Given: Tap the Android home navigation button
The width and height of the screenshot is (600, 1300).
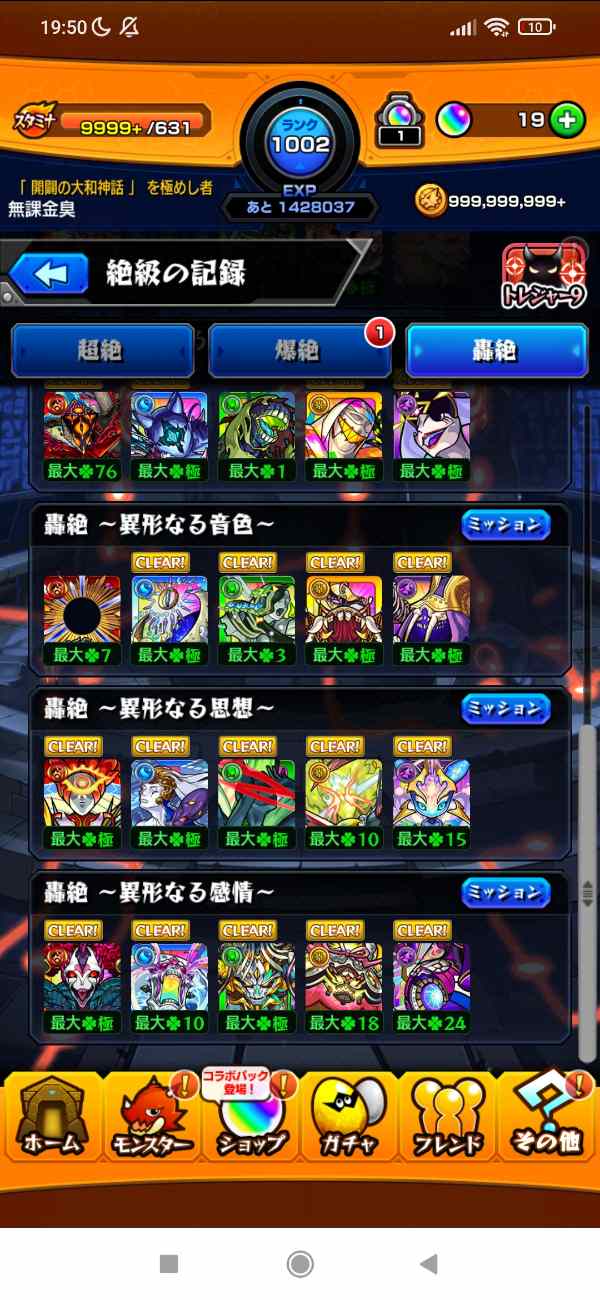Looking at the screenshot, I should 299,1264.
